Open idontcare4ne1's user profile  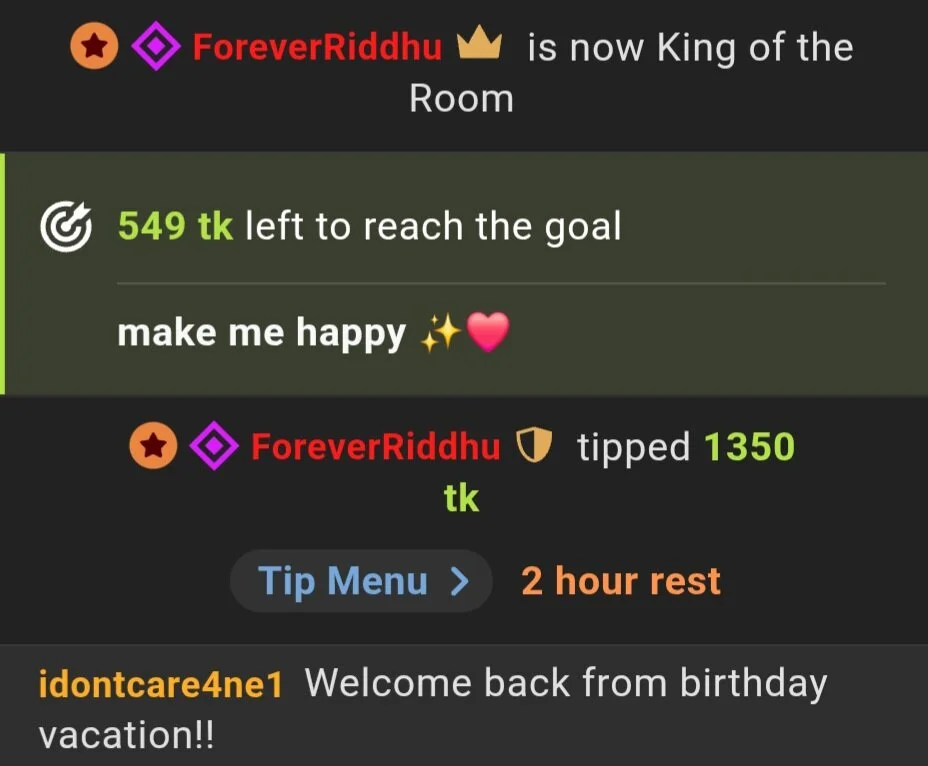point(160,685)
